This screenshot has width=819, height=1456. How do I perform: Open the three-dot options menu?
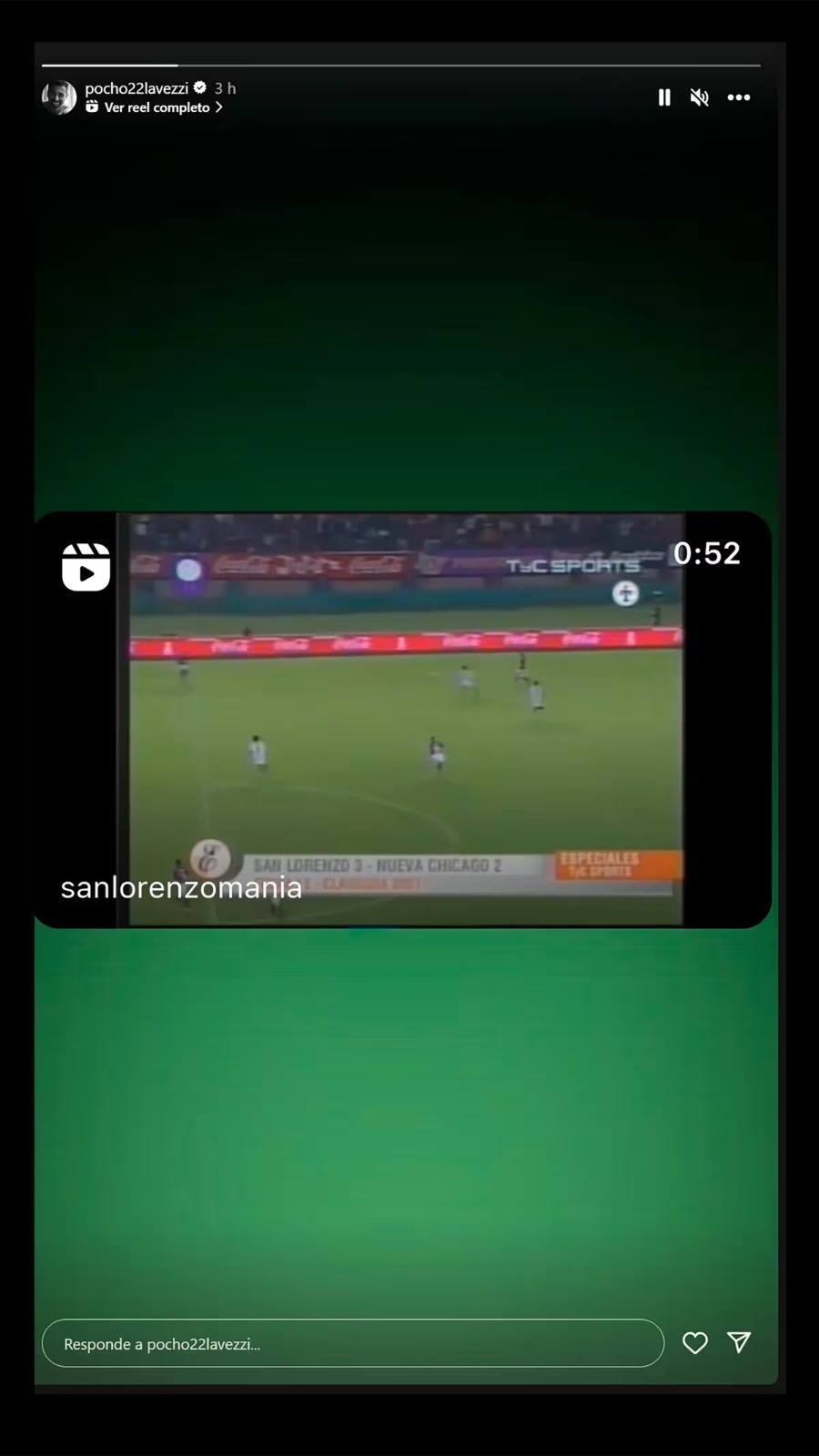click(739, 97)
